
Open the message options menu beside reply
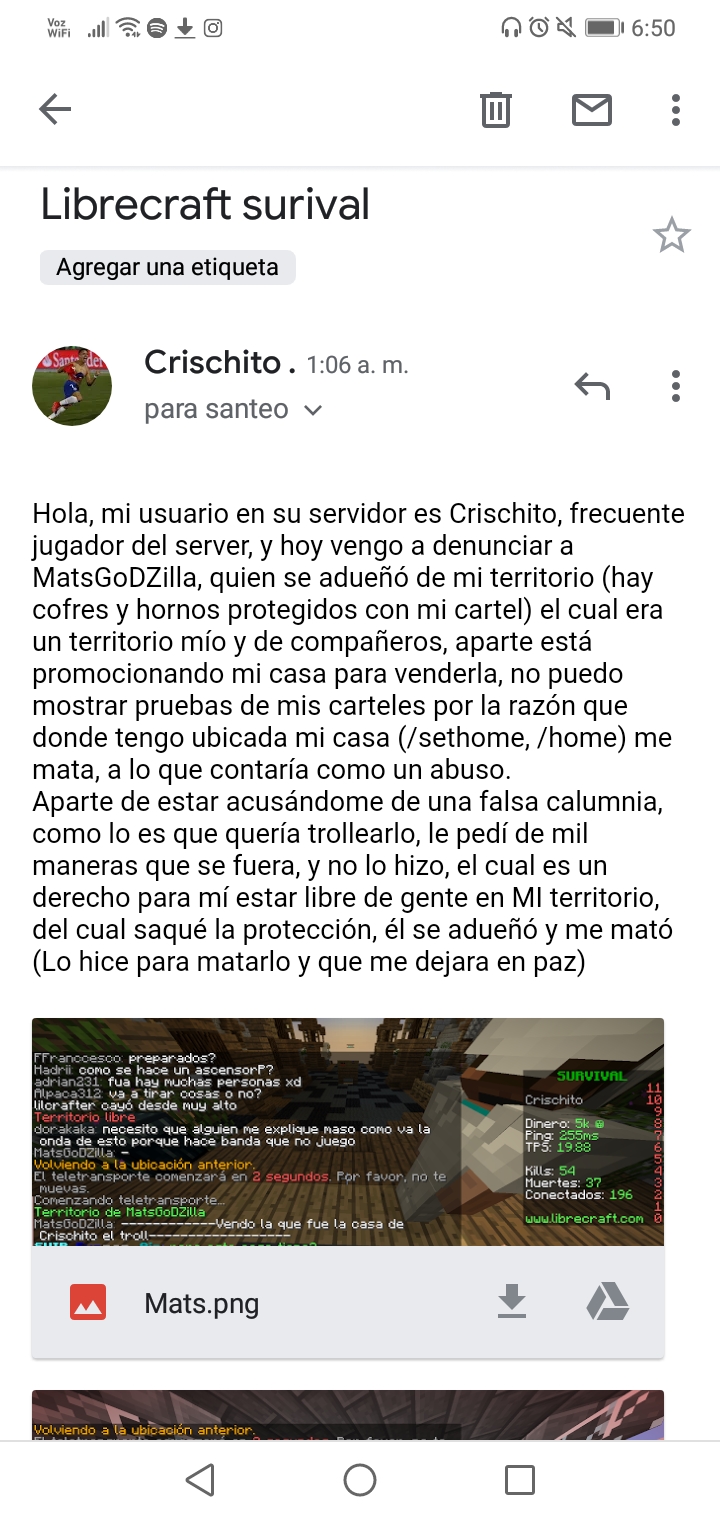(676, 385)
